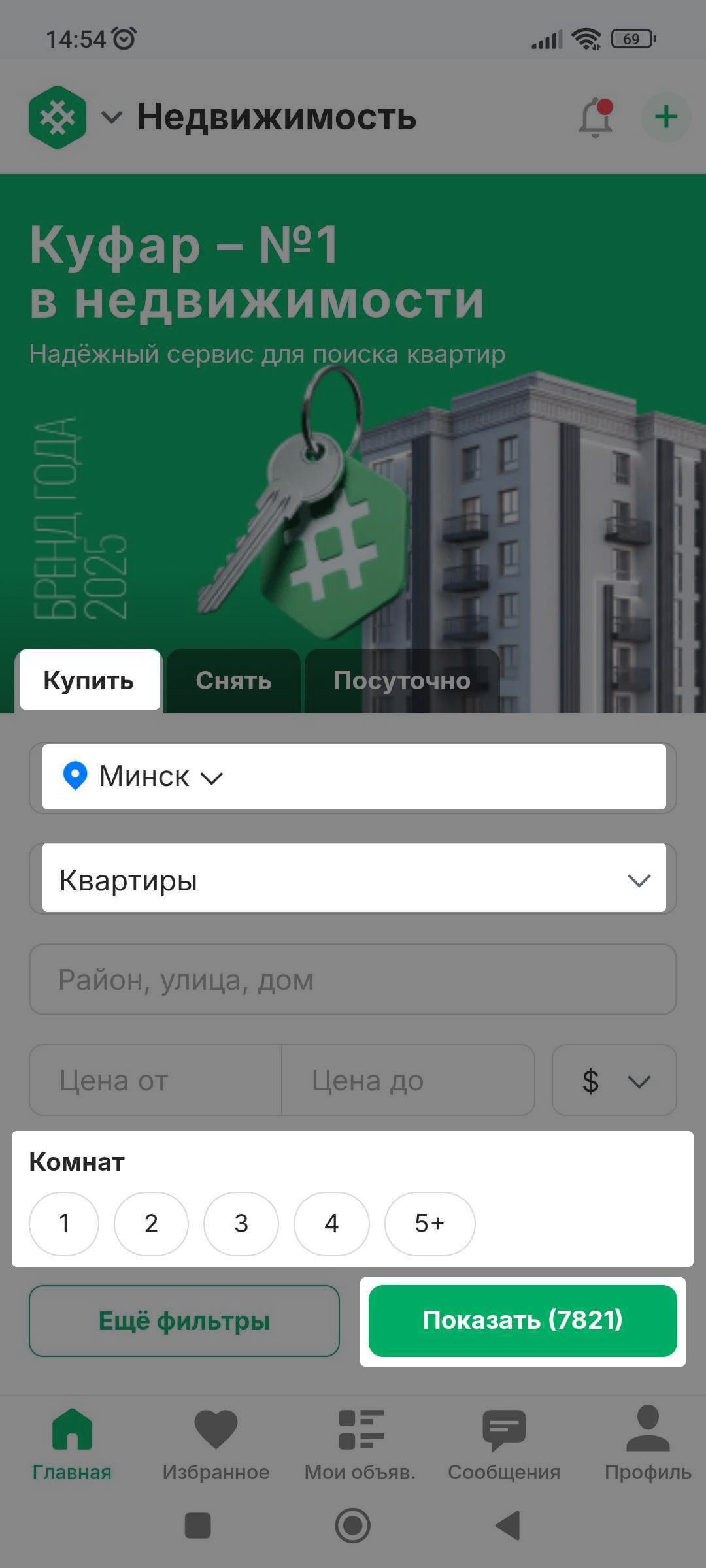
Task: Open the Минск city selector
Action: coord(353,777)
